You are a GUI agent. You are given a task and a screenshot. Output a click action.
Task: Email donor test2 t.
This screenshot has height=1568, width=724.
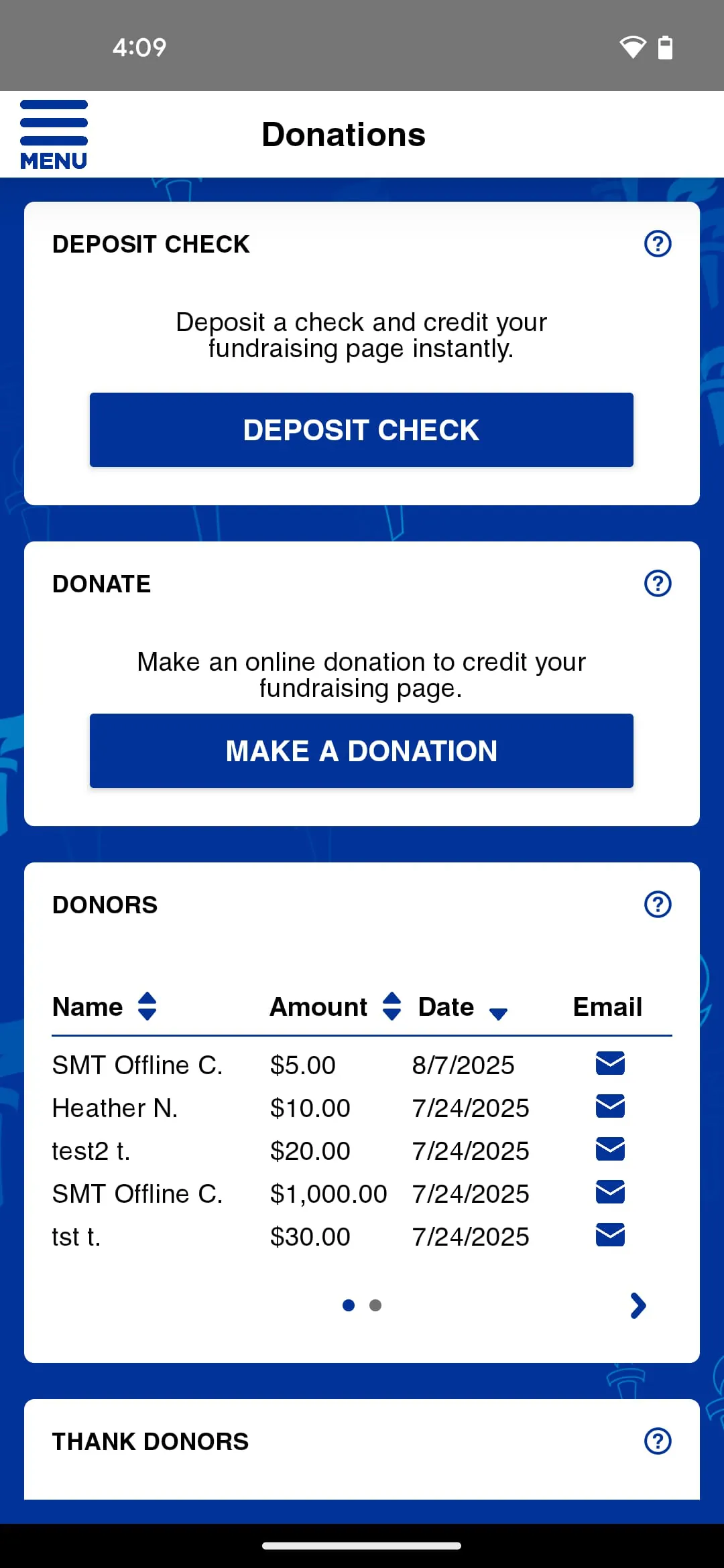610,1149
